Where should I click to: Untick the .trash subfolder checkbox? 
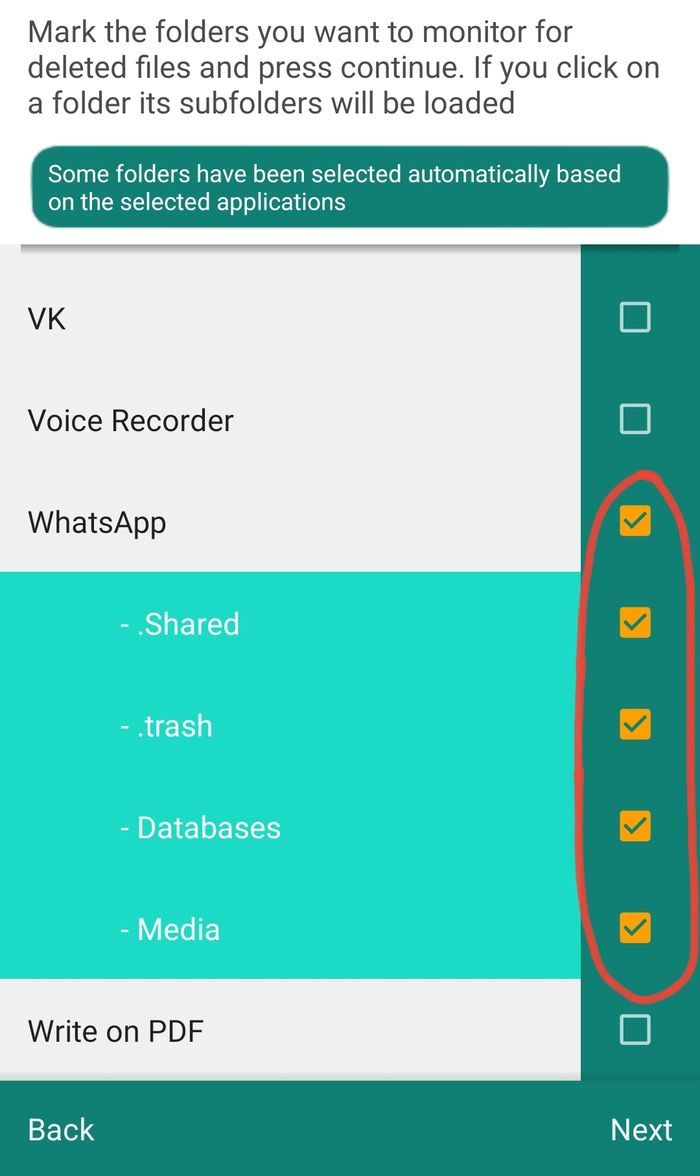[635, 724]
